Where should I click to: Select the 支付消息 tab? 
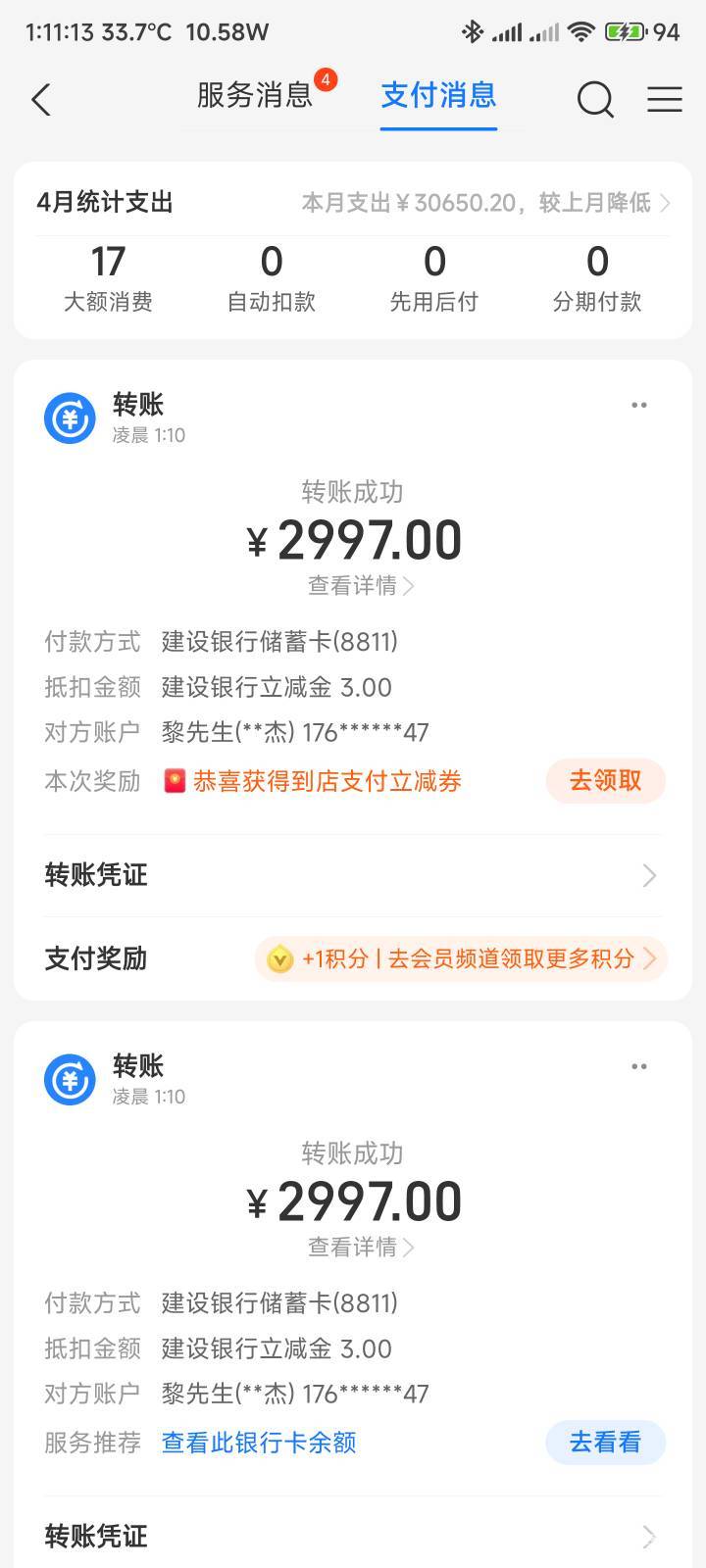coord(438,95)
